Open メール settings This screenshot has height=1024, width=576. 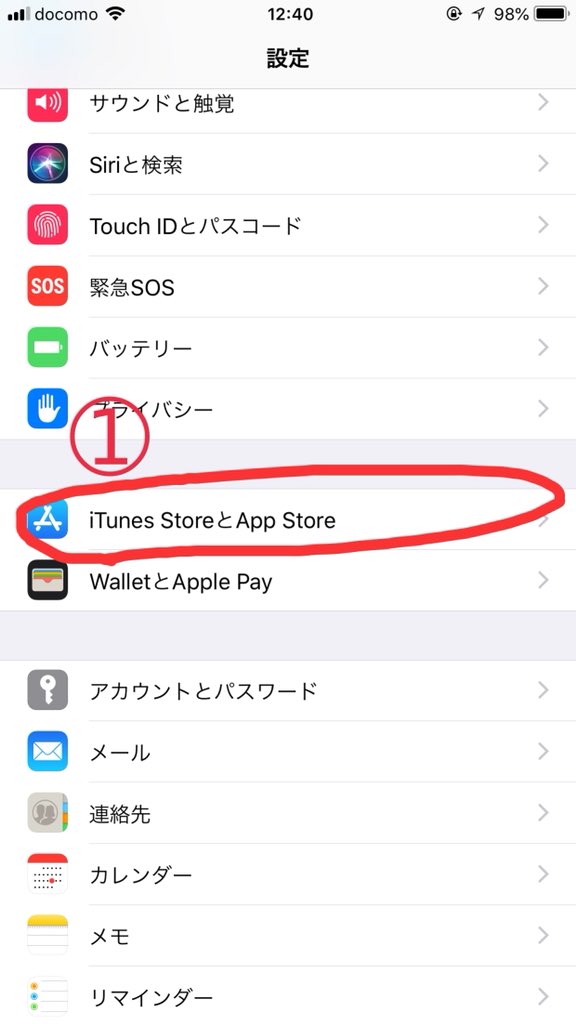[x=288, y=752]
